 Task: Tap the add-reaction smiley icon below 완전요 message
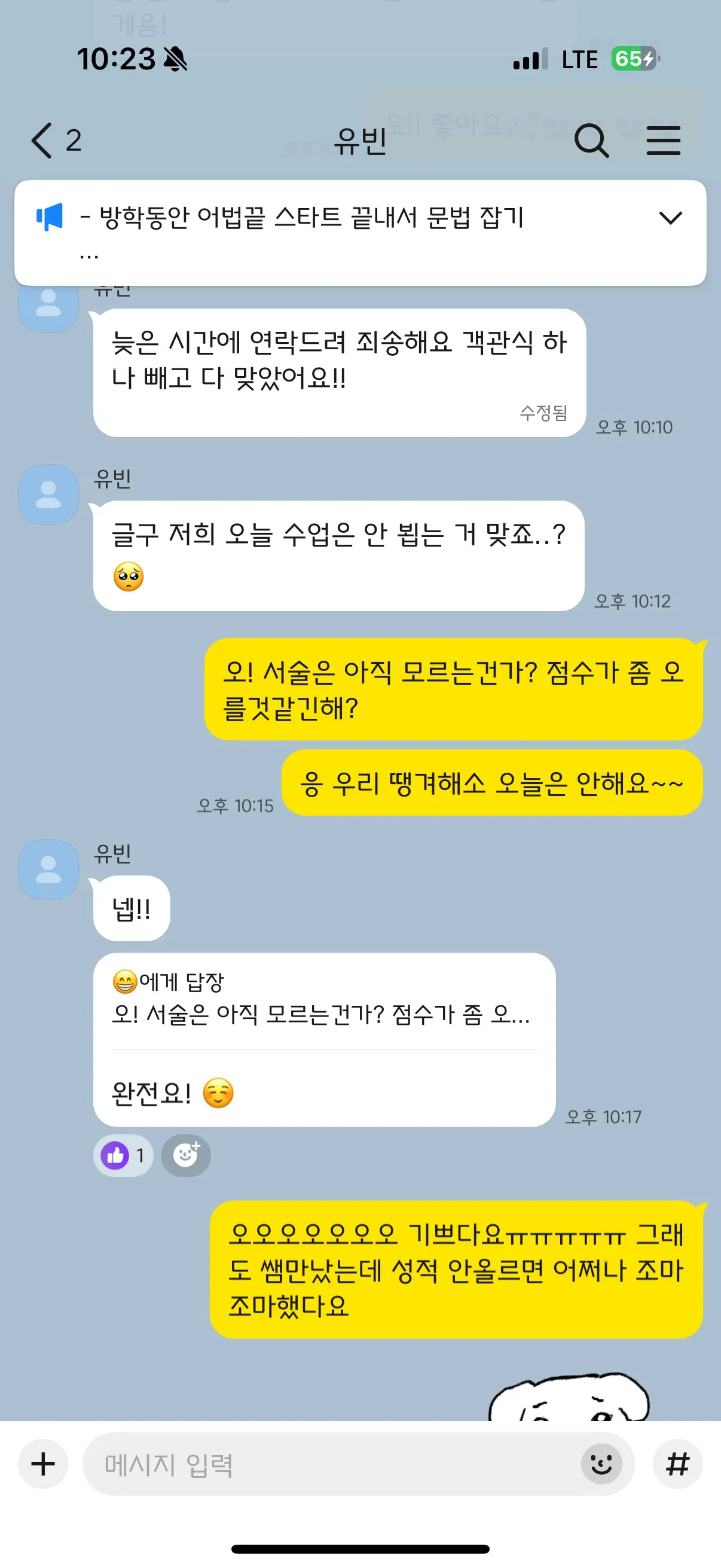tap(185, 1155)
